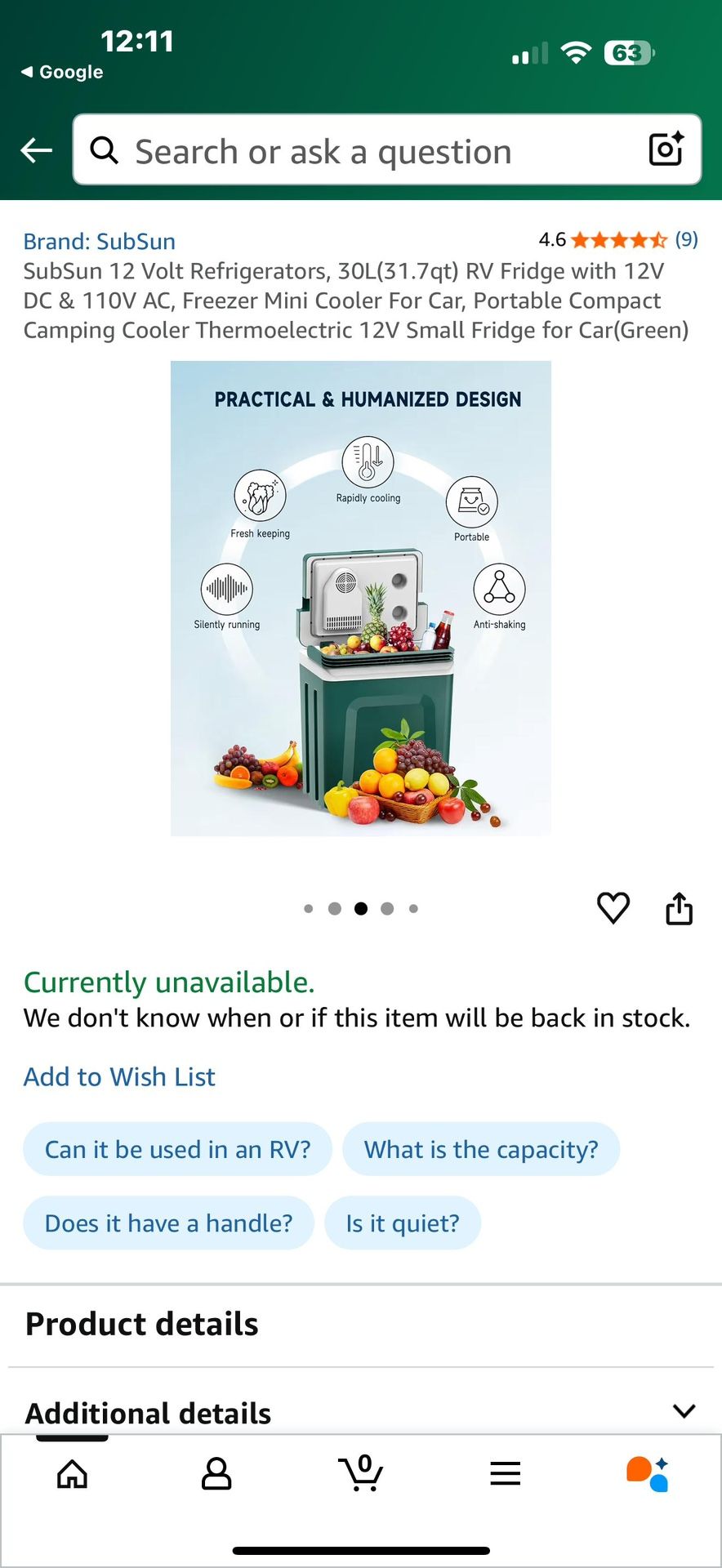Expand the Additional details section
The height and width of the screenshot is (1568, 722).
[x=683, y=1411]
